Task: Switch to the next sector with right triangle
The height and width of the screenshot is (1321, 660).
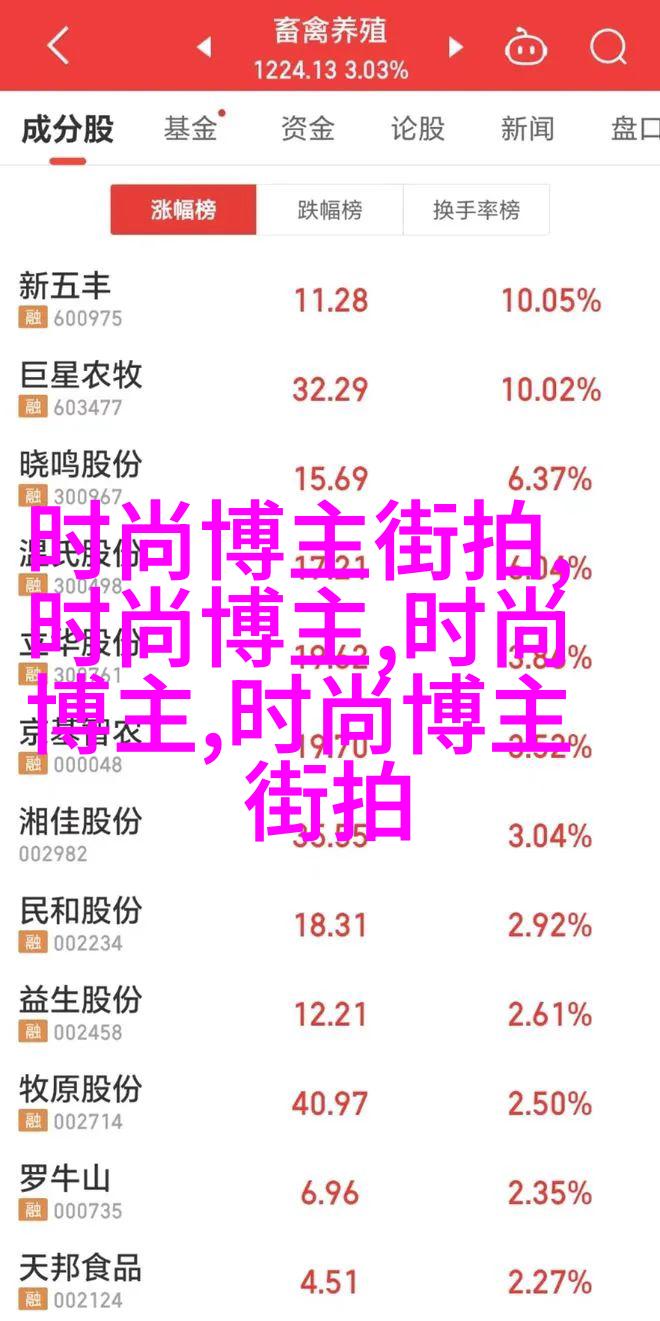Action: tap(456, 46)
